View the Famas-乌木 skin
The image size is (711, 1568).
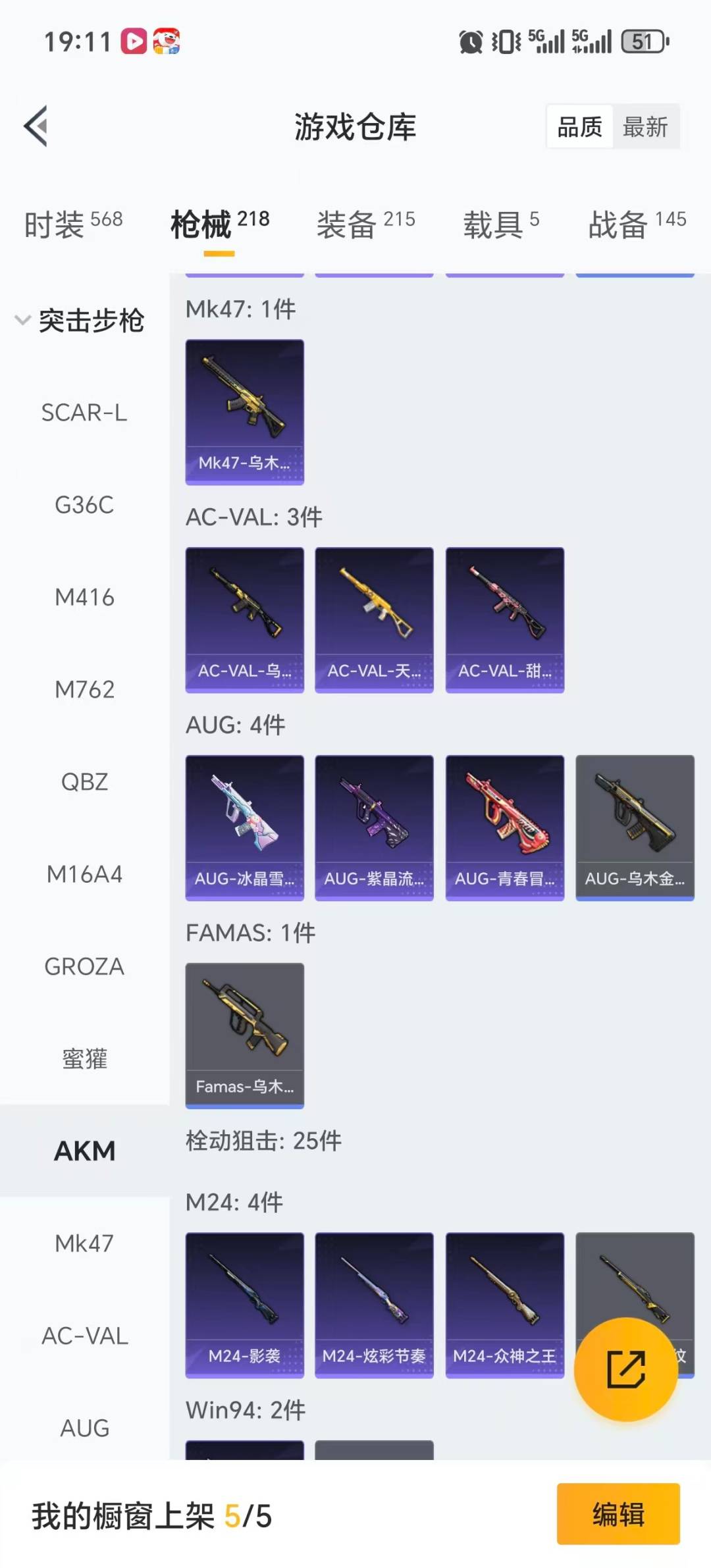245,1035
